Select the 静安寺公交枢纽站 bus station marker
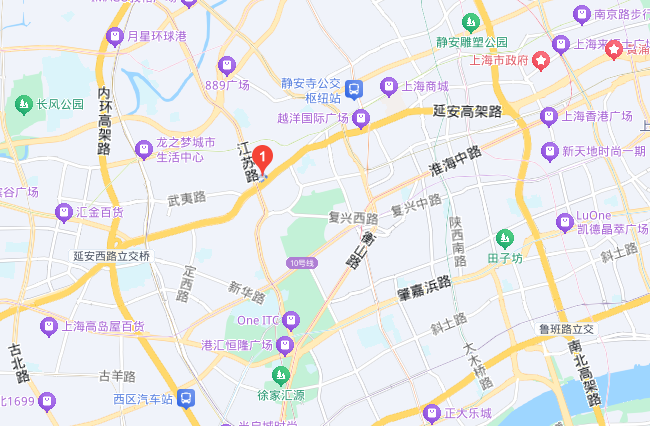Viewport: 650px width, 426px height. pyautogui.click(x=353, y=91)
